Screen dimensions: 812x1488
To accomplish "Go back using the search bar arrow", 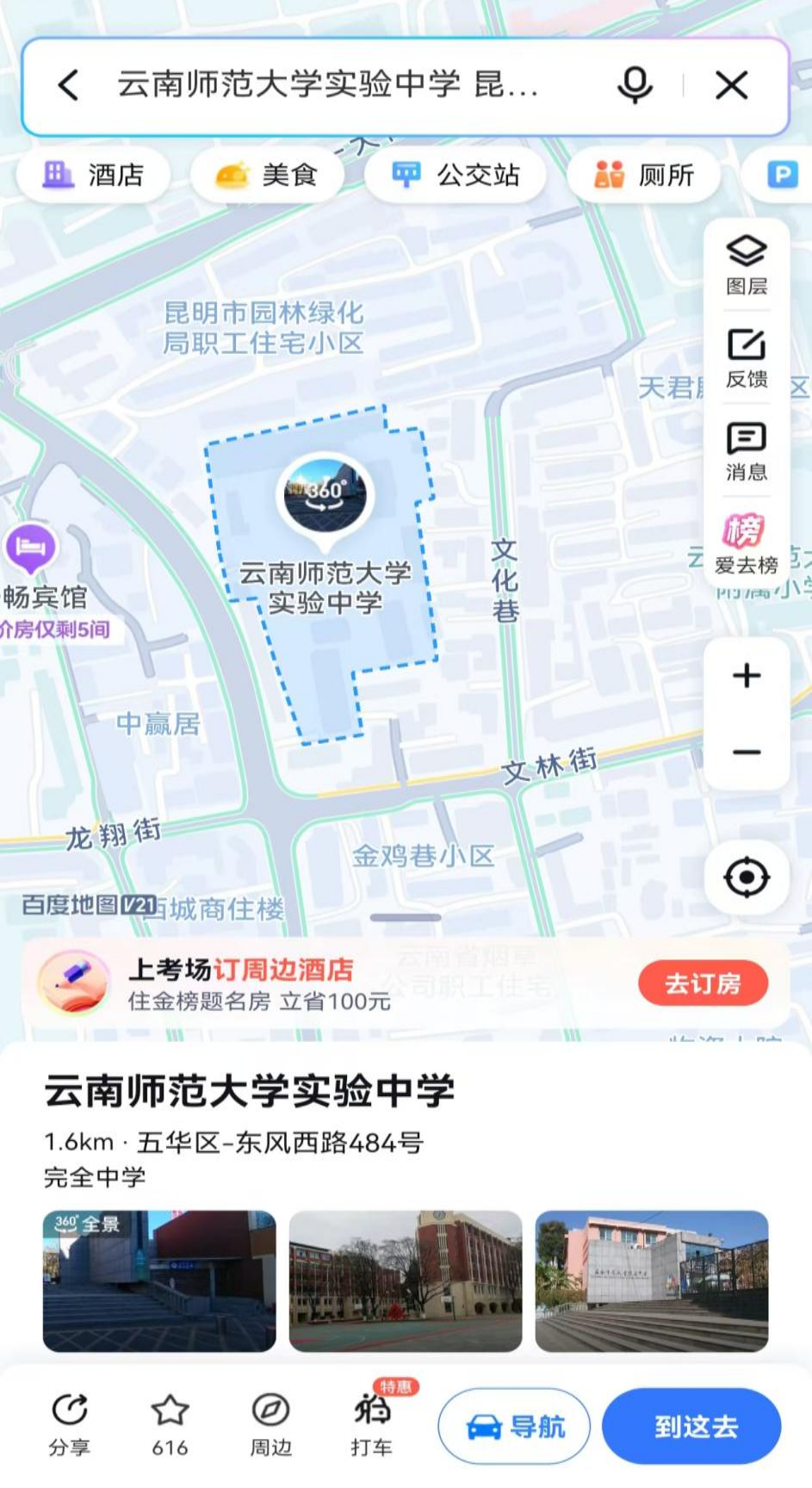I will (x=69, y=85).
